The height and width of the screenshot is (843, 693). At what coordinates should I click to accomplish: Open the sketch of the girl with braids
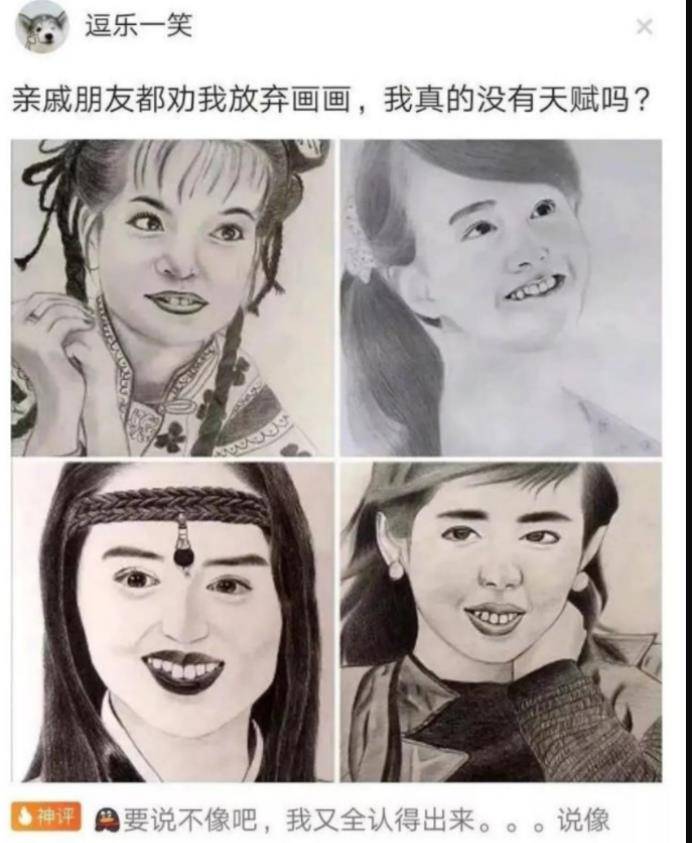(x=172, y=298)
